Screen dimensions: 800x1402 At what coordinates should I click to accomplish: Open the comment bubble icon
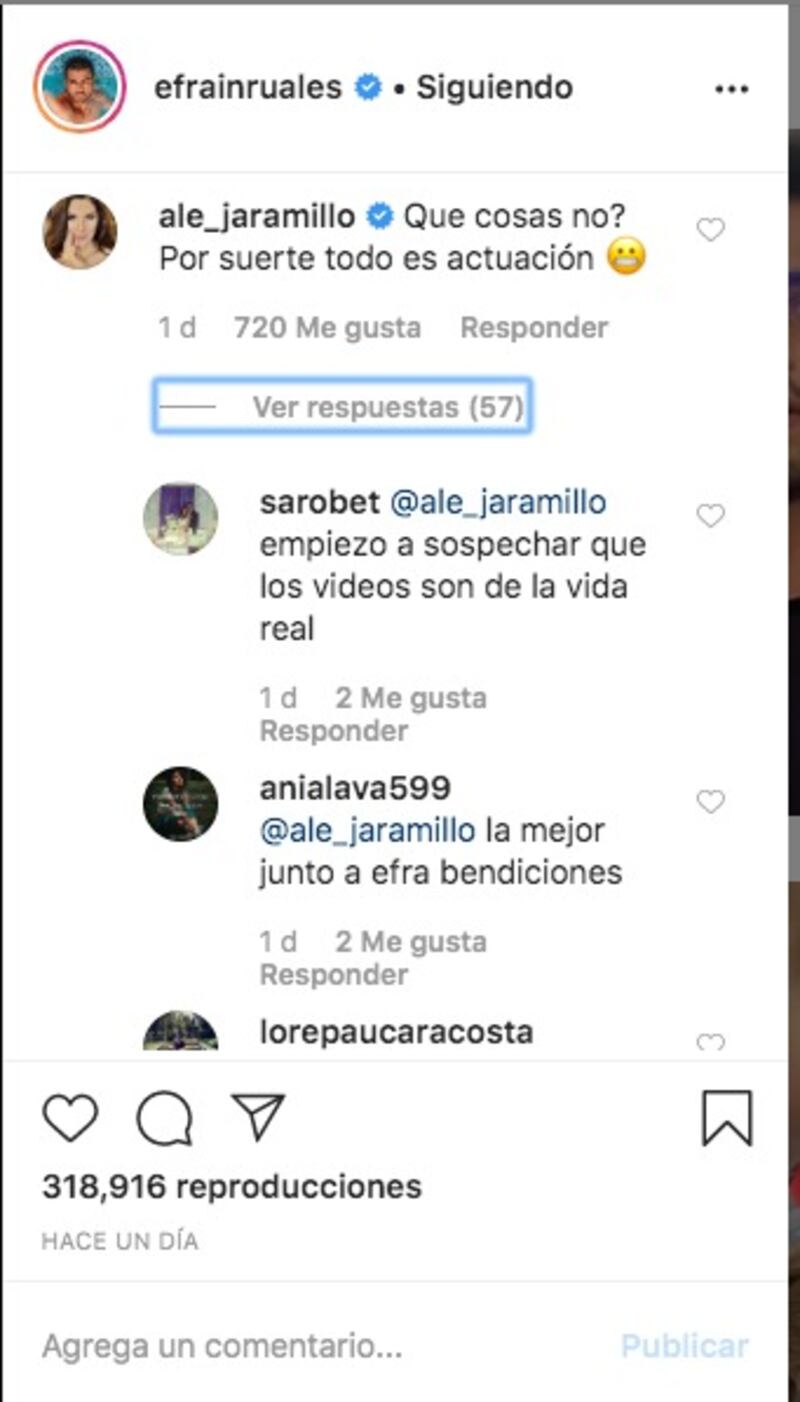click(x=164, y=1119)
